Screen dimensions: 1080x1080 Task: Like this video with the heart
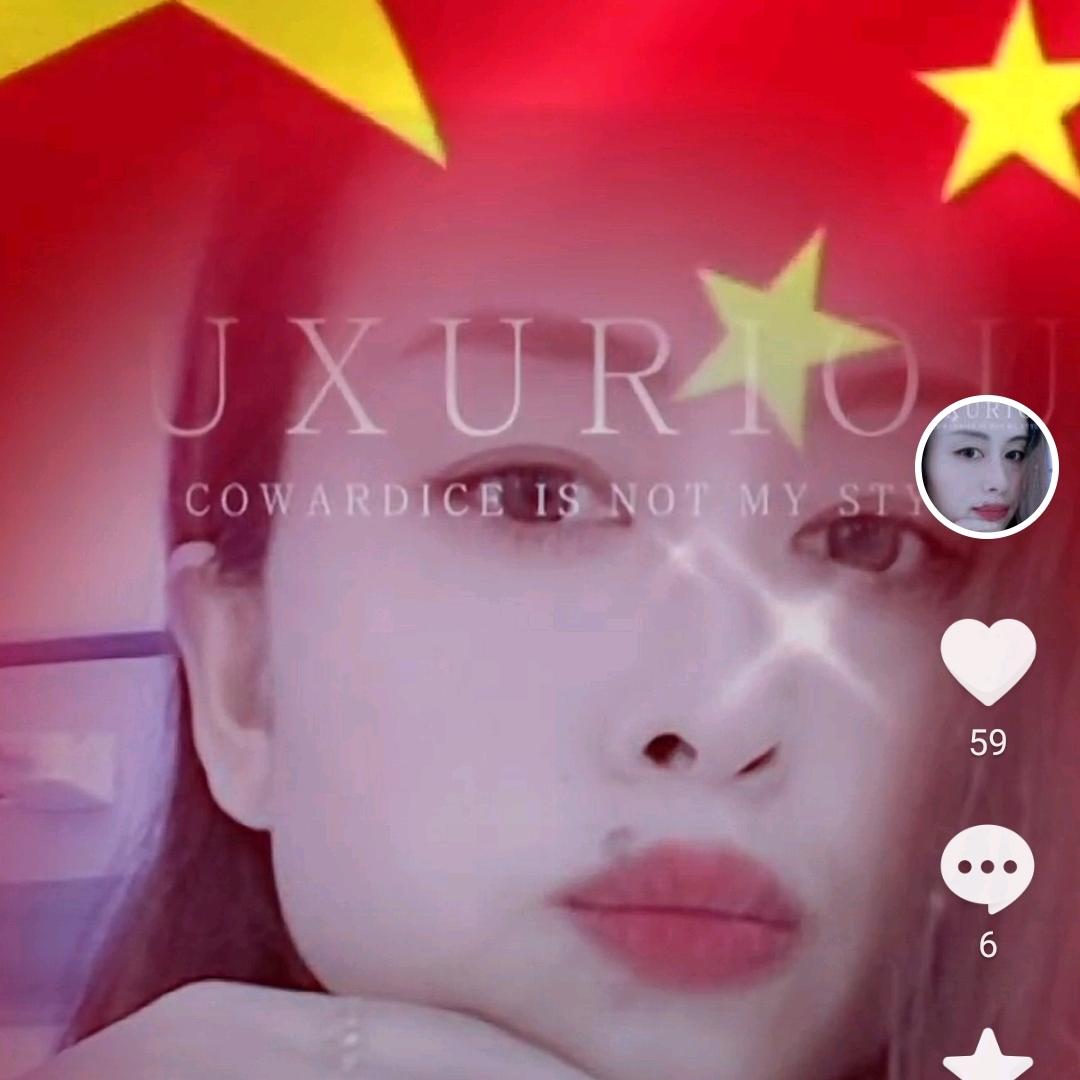tap(988, 662)
